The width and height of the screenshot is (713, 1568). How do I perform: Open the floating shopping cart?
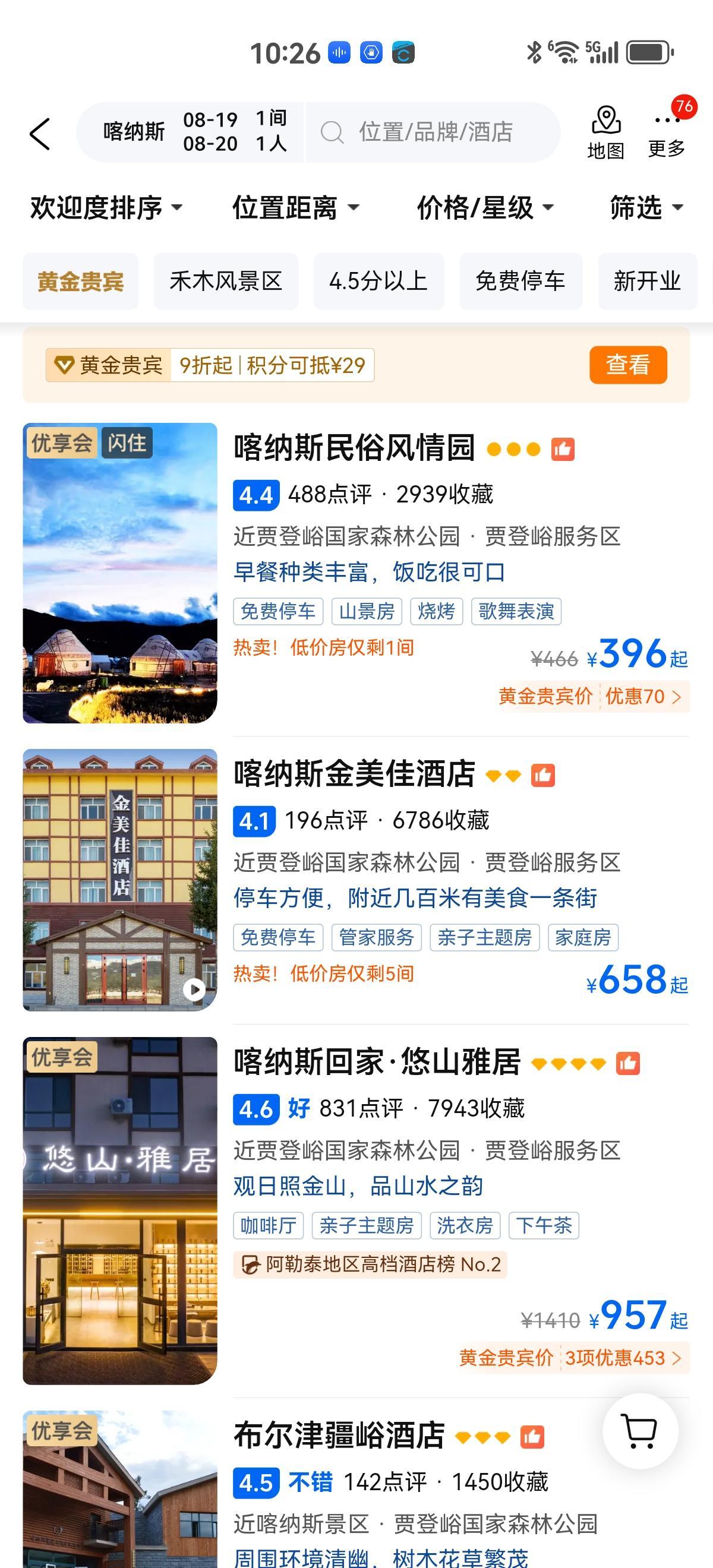[x=640, y=1431]
